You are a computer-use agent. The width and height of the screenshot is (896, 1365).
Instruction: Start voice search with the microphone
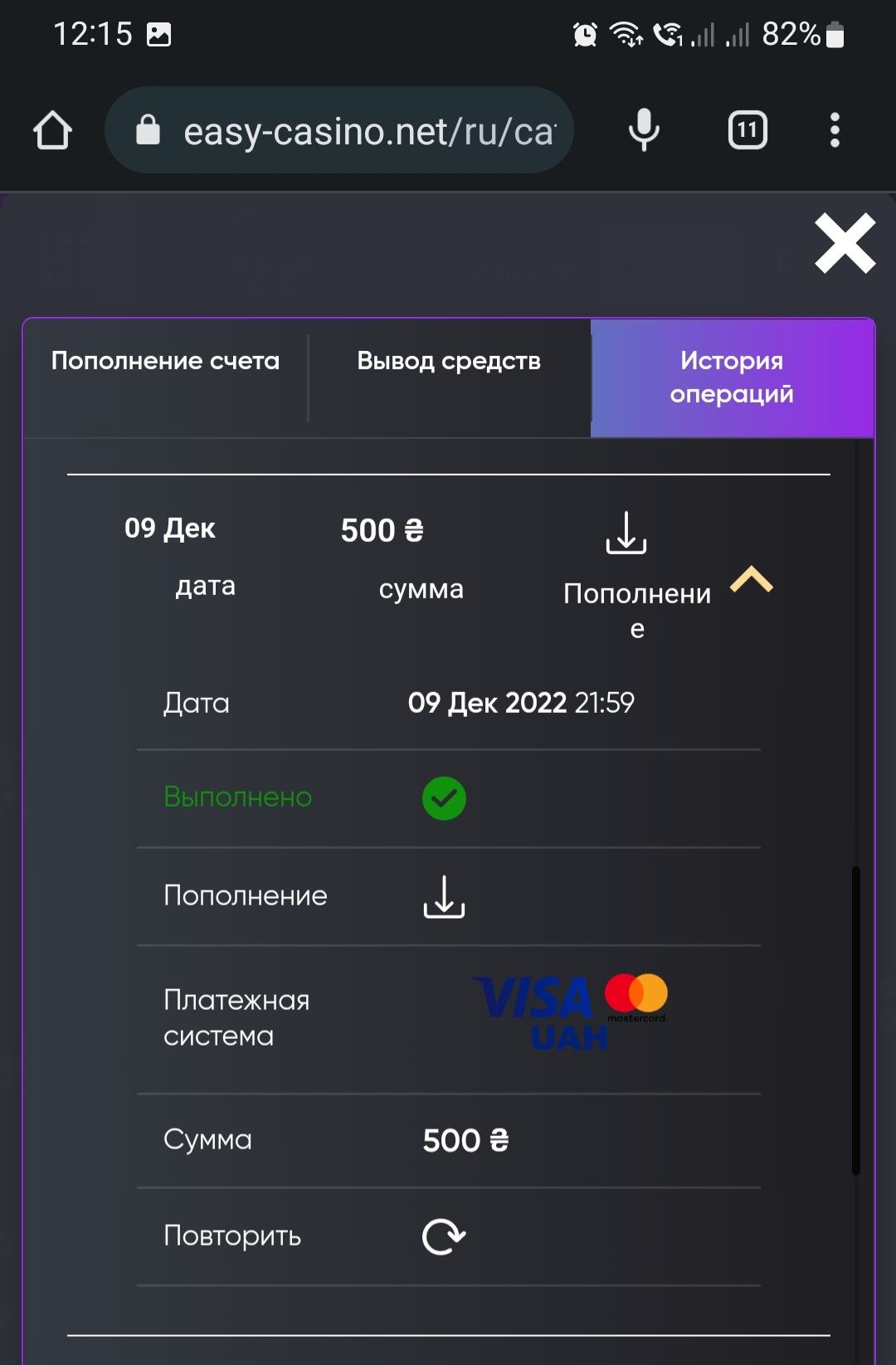coord(644,131)
